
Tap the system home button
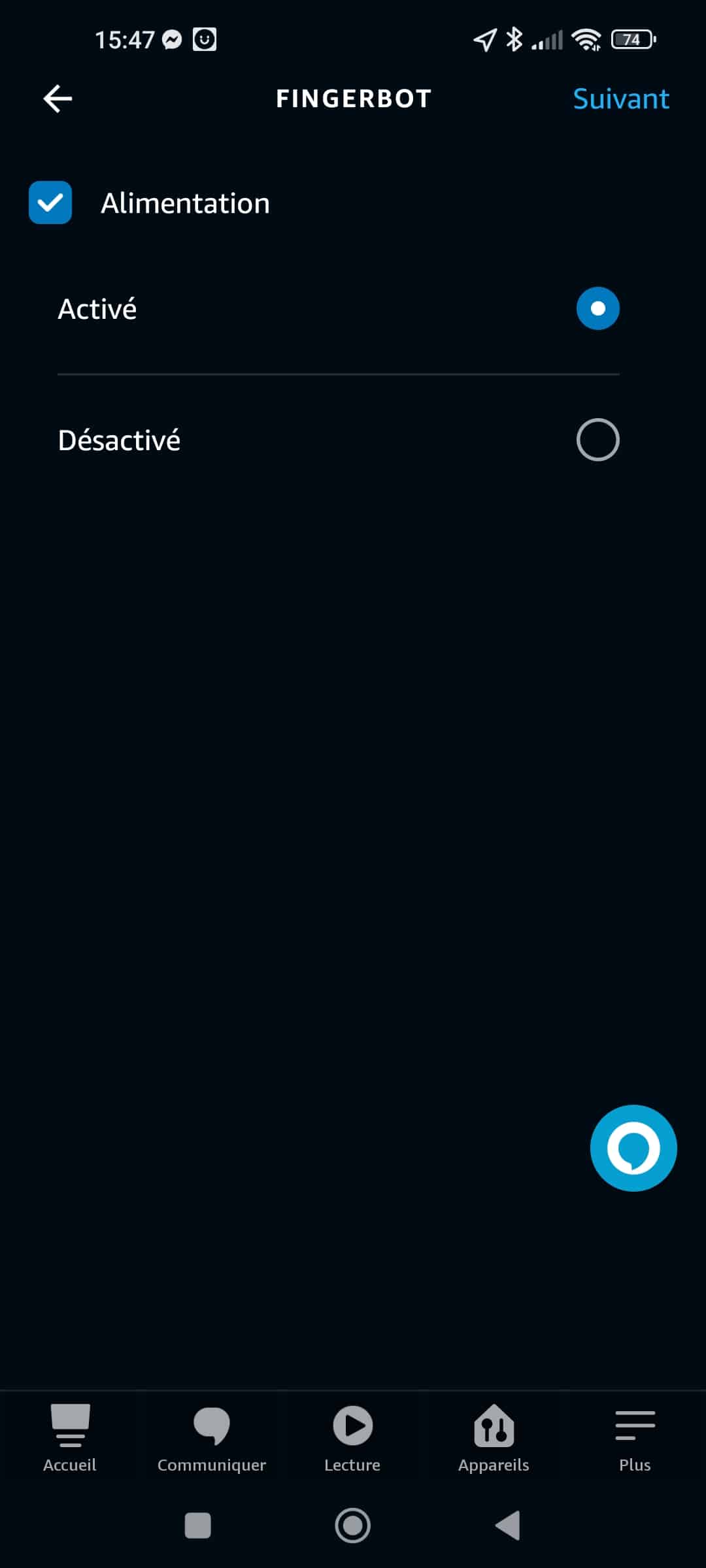pos(352,1526)
